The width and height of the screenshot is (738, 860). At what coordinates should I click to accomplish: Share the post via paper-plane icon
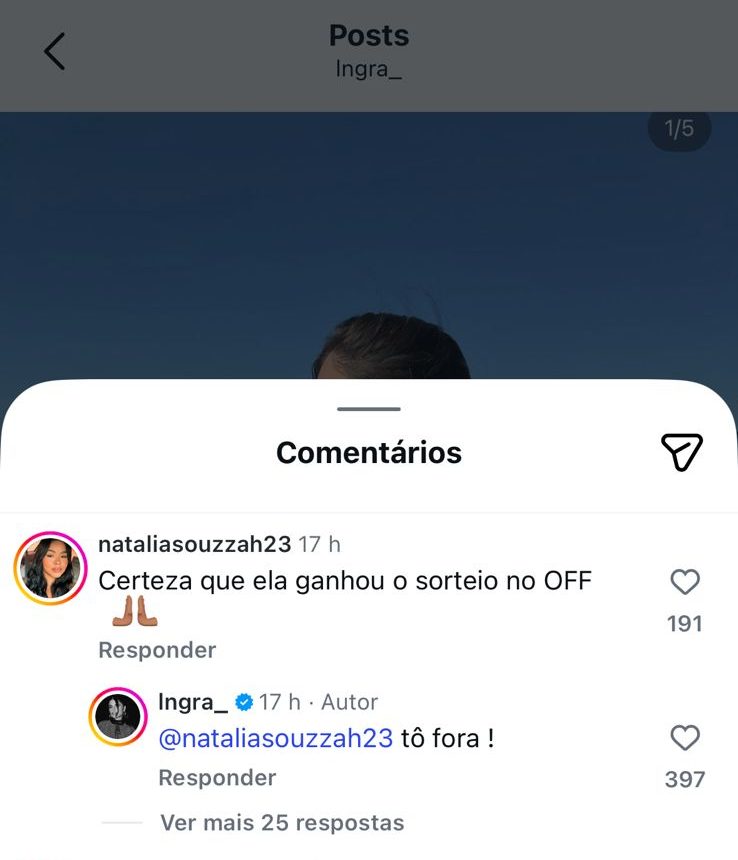(x=682, y=452)
